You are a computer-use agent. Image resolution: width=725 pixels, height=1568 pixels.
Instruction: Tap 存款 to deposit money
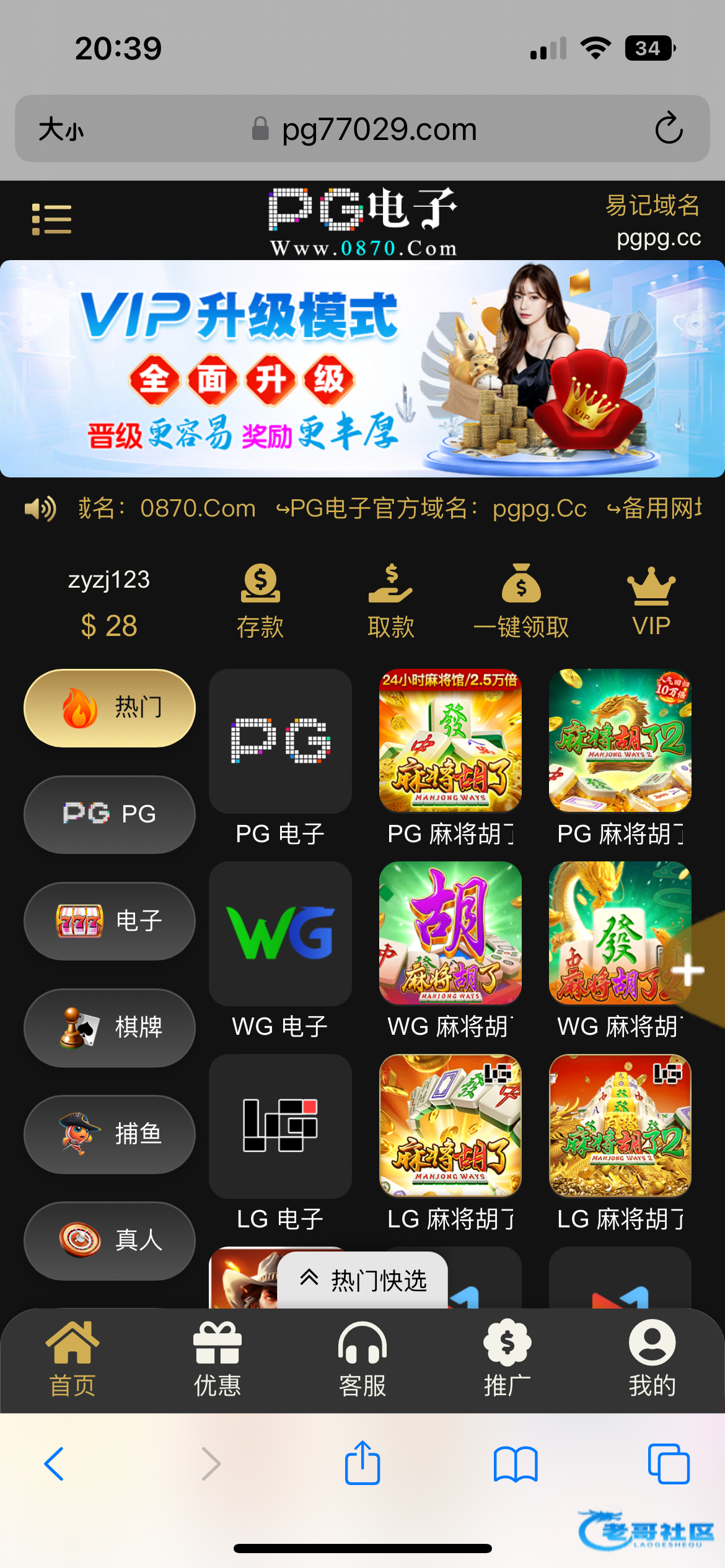[260, 601]
